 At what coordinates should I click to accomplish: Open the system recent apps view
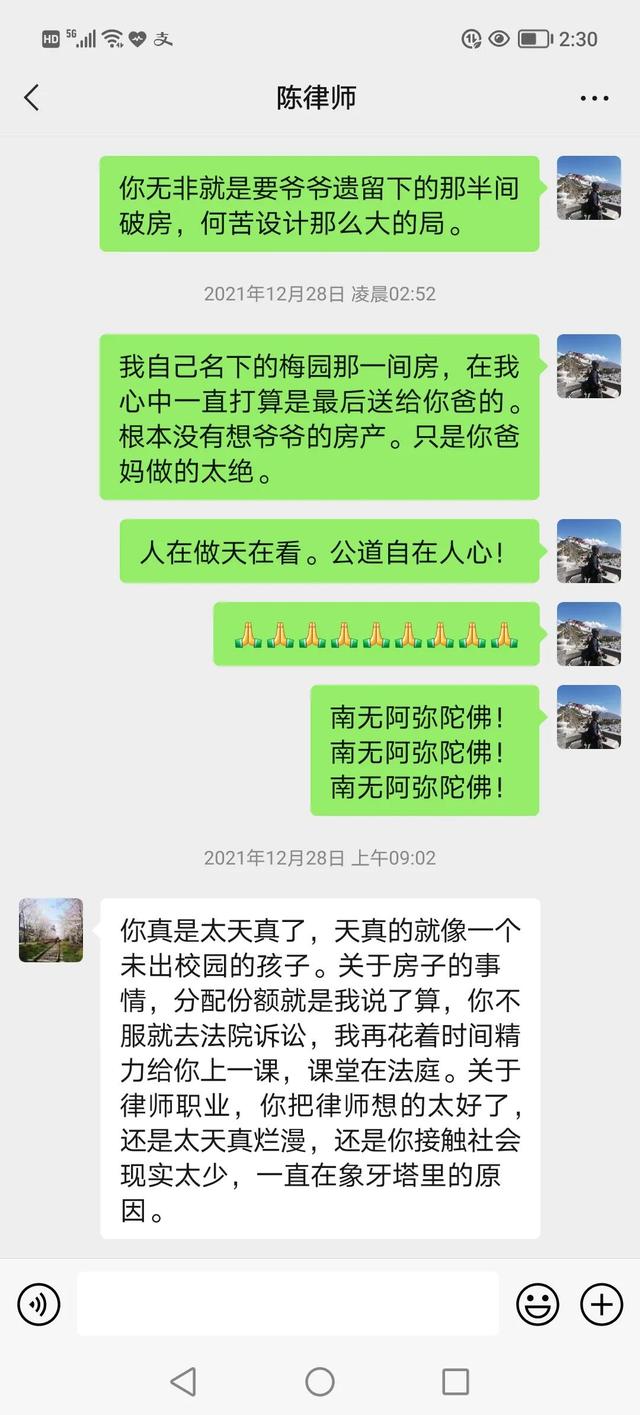(455, 1382)
